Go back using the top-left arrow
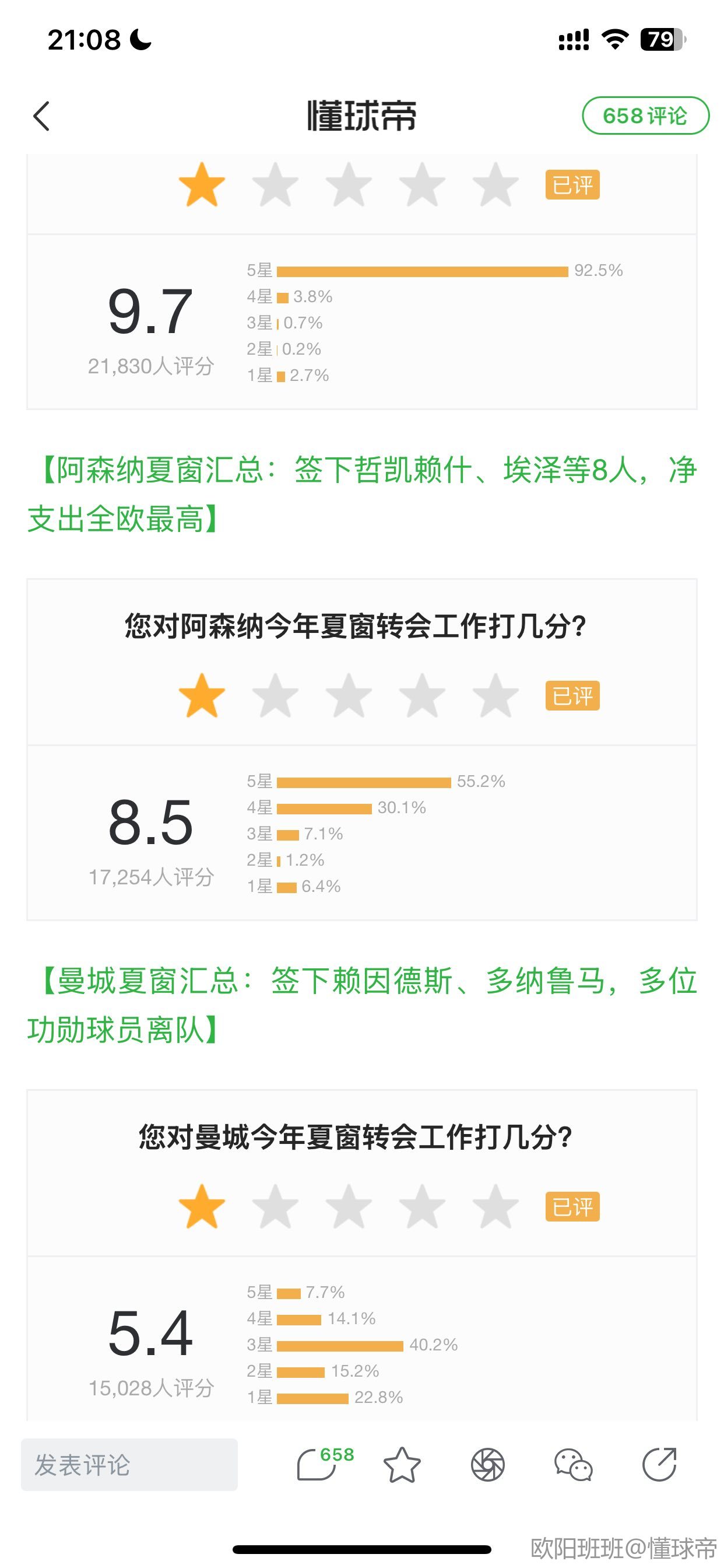 pos(41,116)
